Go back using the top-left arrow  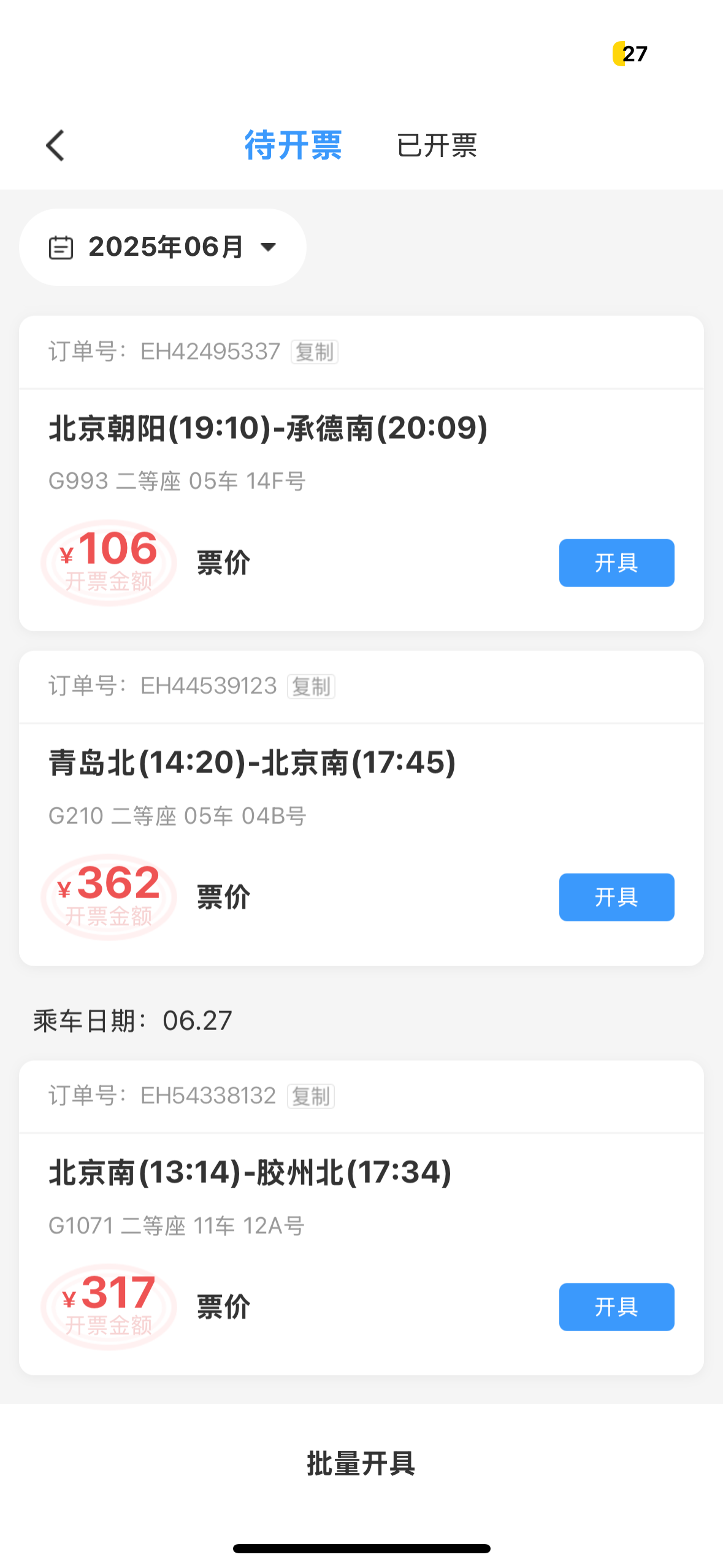55,146
